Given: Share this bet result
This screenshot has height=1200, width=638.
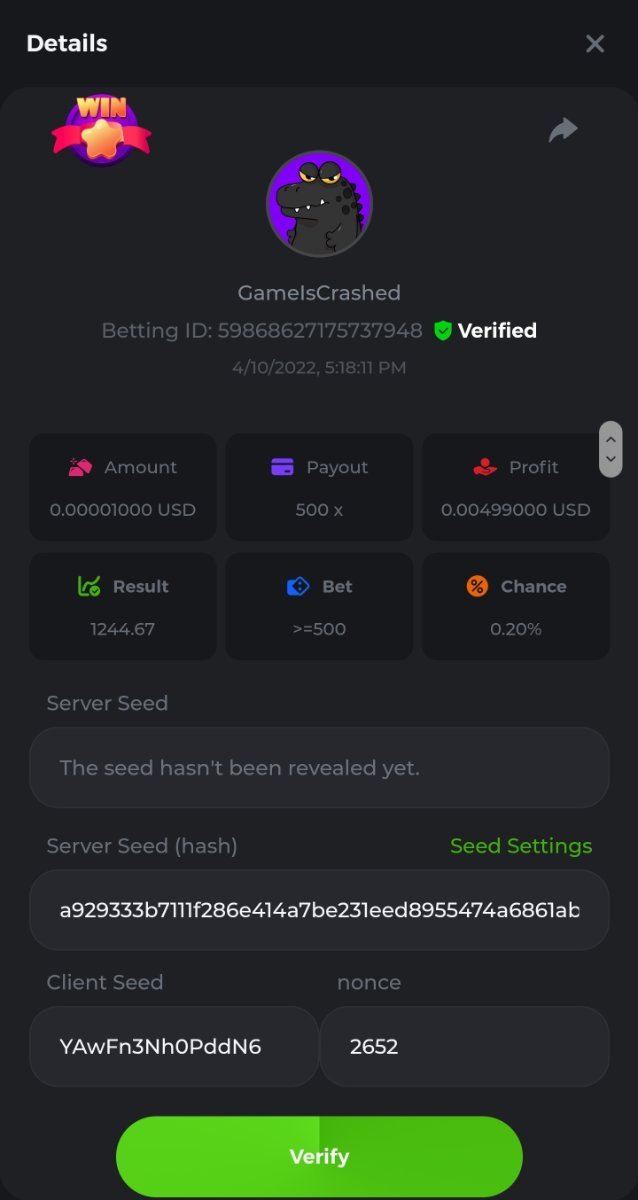Looking at the screenshot, I should (x=563, y=130).
